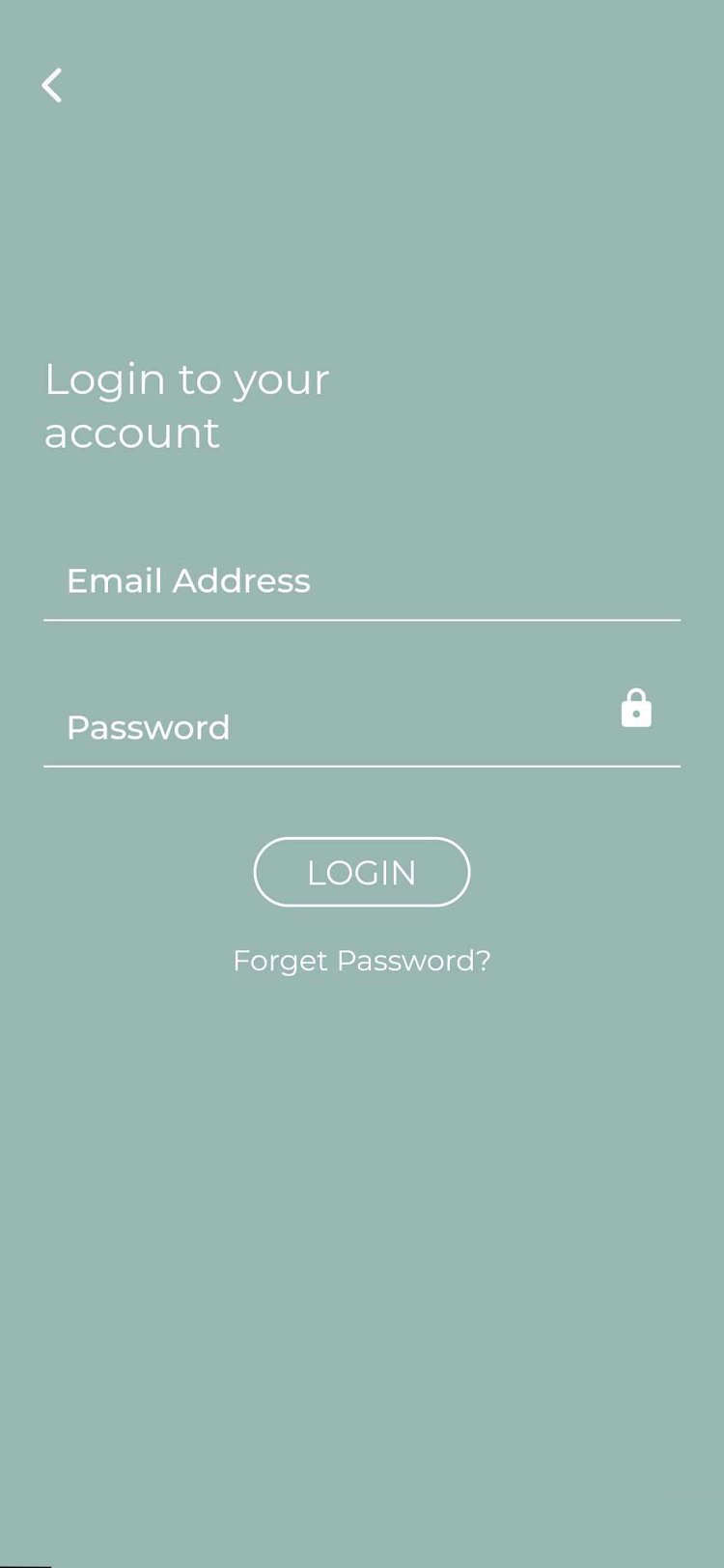This screenshot has height=1568, width=724.
Task: Toggle password visibility with the lock icon
Action: coord(635,708)
